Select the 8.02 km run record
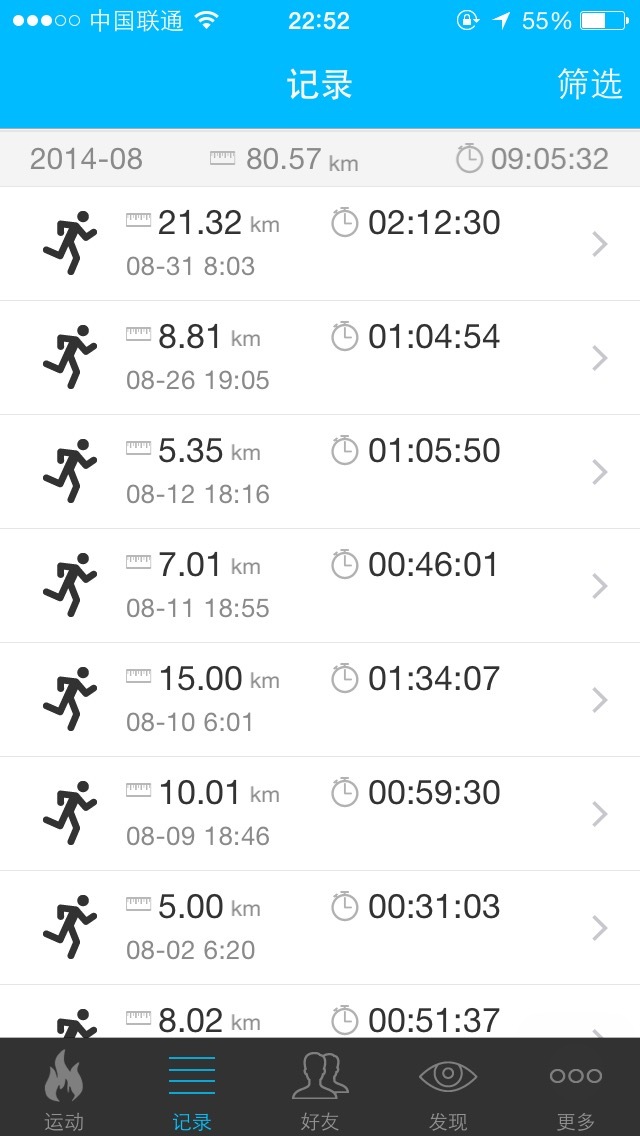This screenshot has width=640, height=1136. click(x=320, y=1014)
